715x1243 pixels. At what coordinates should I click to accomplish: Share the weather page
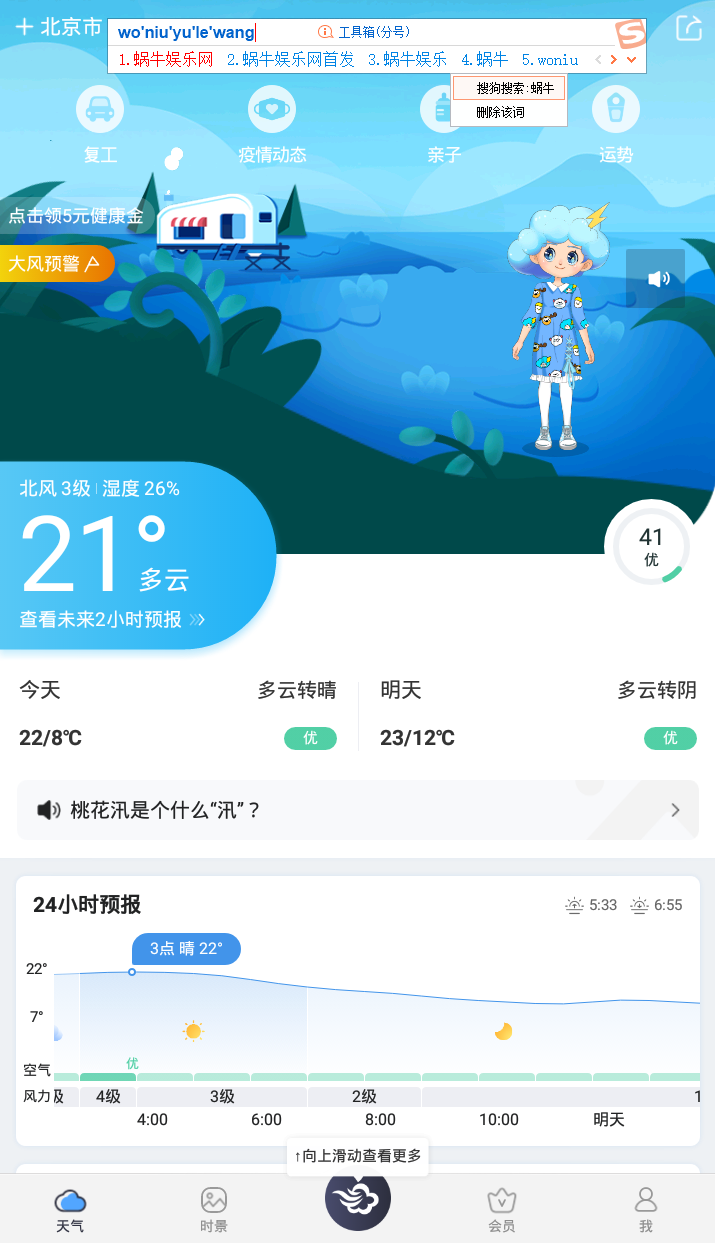(x=689, y=28)
